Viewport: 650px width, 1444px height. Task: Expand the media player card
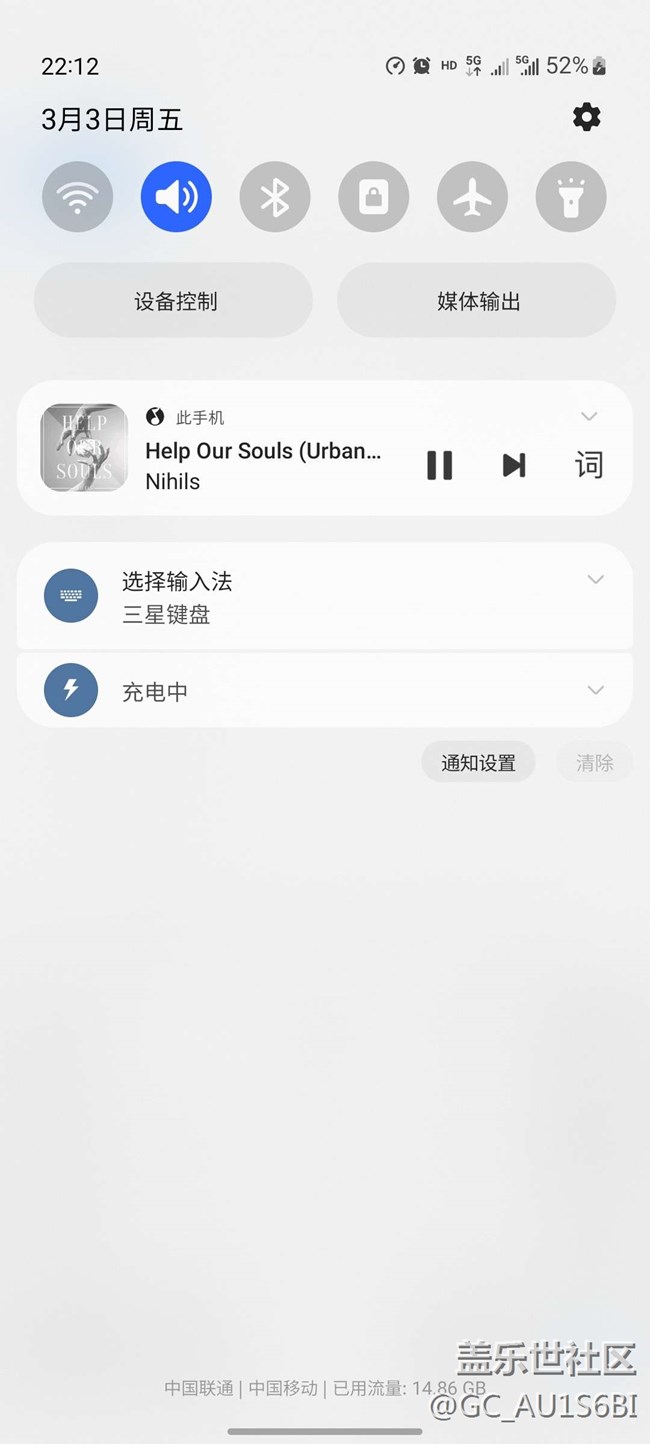589,417
